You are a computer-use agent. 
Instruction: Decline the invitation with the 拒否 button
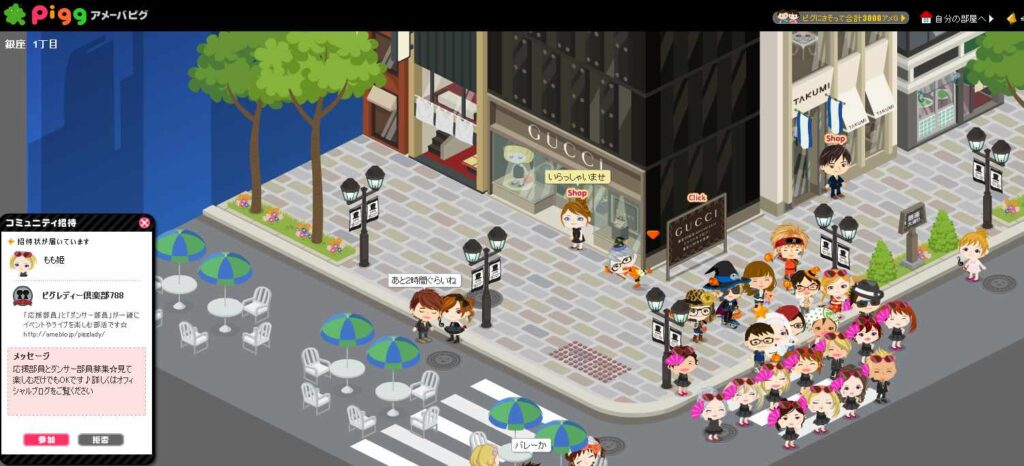pyautogui.click(x=100, y=439)
